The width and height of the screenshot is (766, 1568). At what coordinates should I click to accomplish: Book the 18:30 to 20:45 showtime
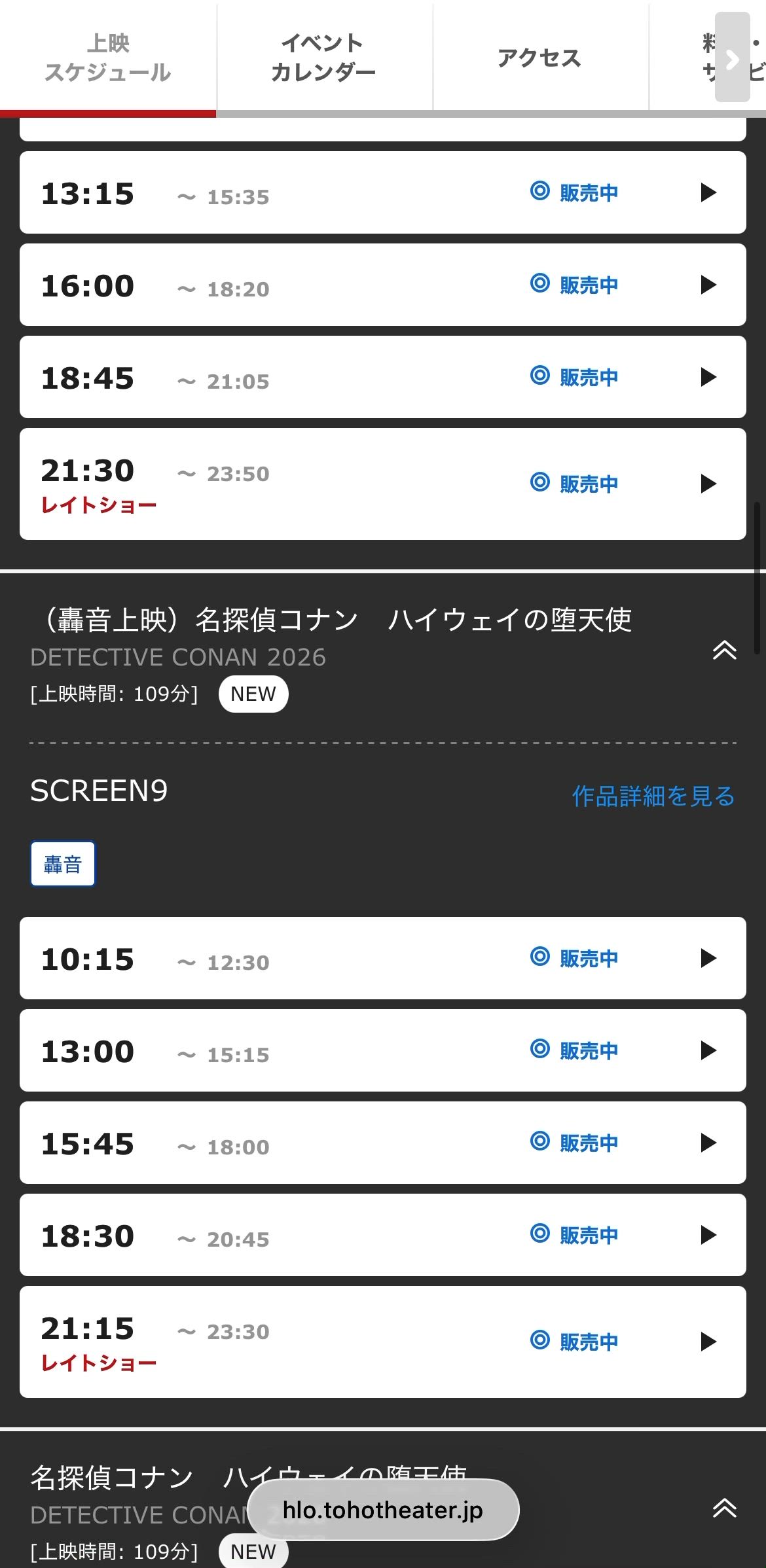383,1236
